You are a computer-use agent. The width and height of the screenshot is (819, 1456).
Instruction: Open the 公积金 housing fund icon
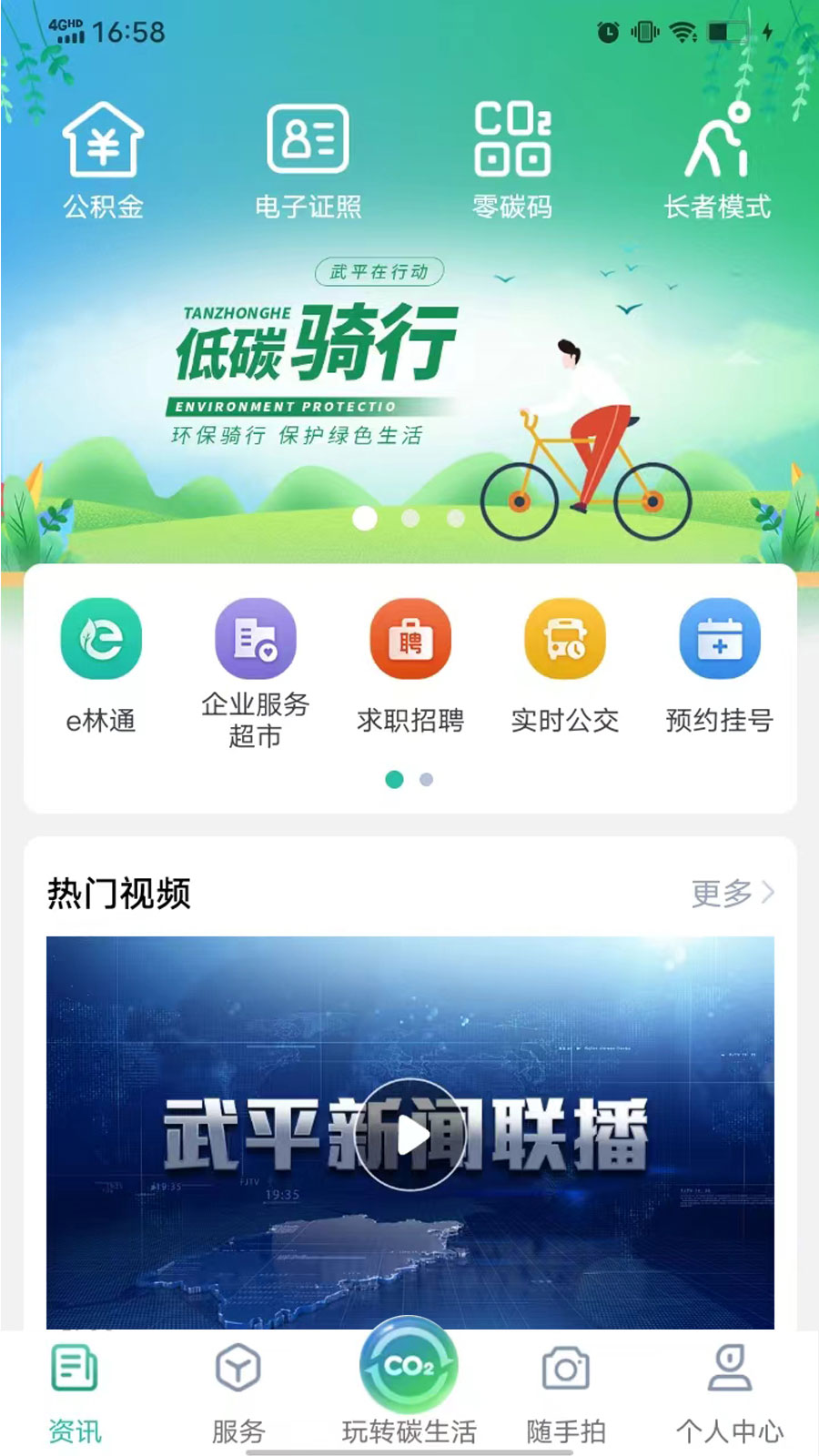(104, 155)
